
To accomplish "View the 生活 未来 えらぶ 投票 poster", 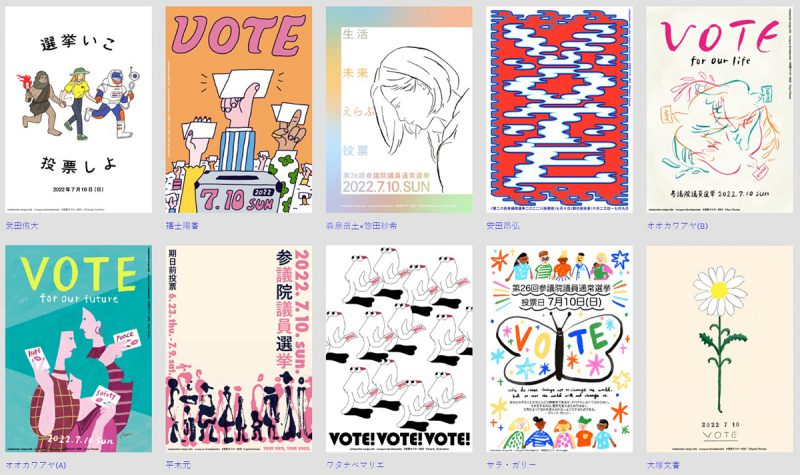I will click(x=399, y=110).
